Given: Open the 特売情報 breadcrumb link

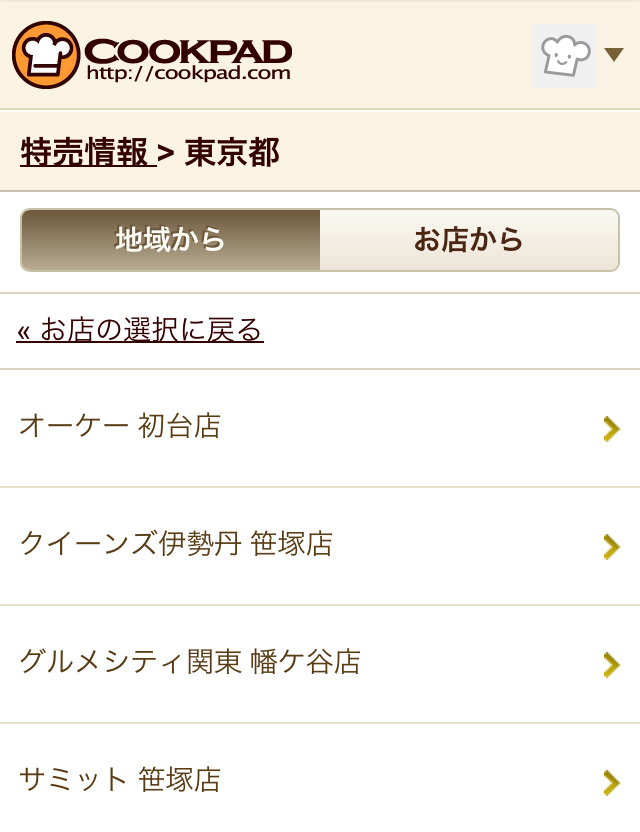Looking at the screenshot, I should click(86, 152).
